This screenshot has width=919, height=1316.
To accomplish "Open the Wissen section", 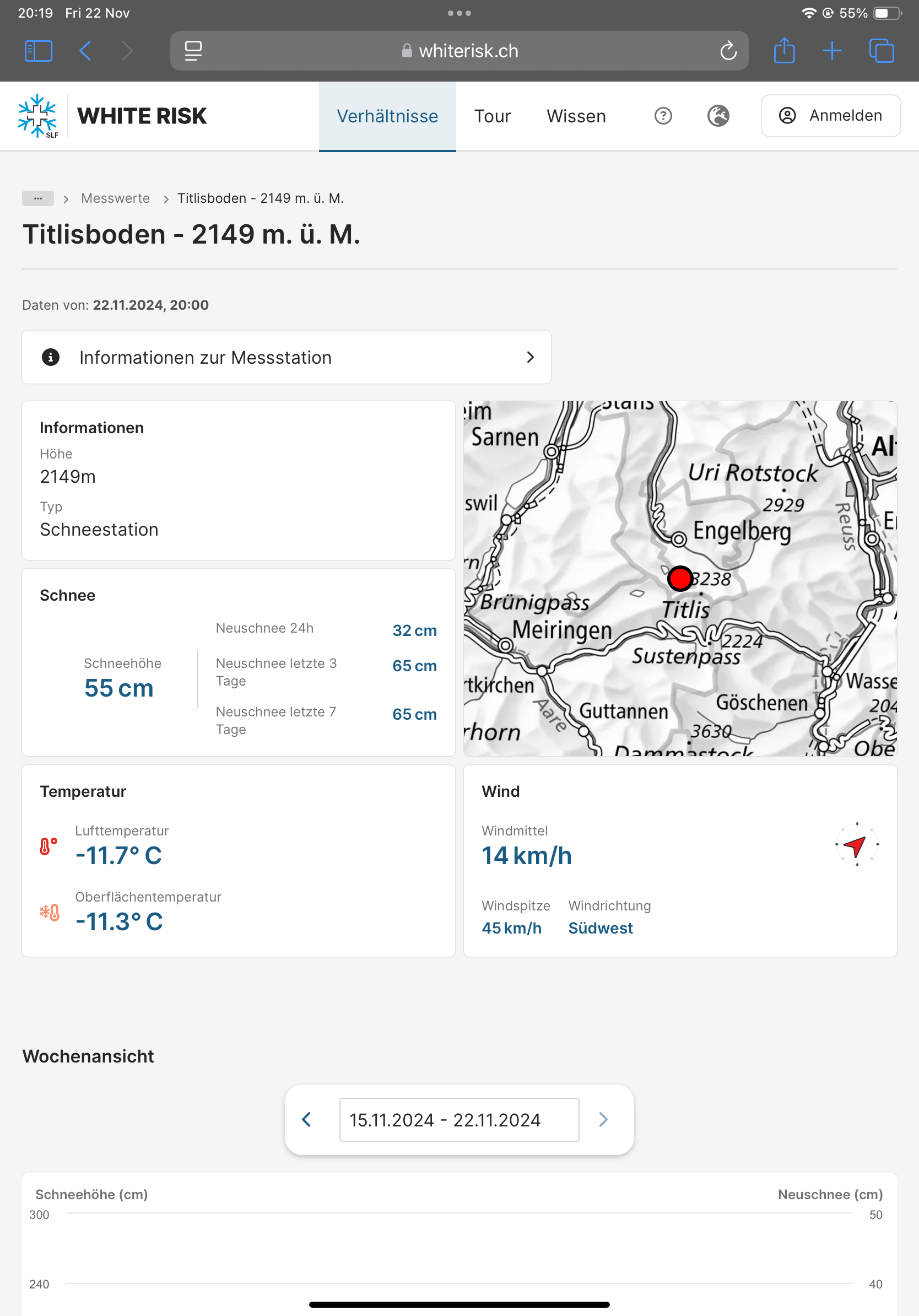I will (576, 116).
